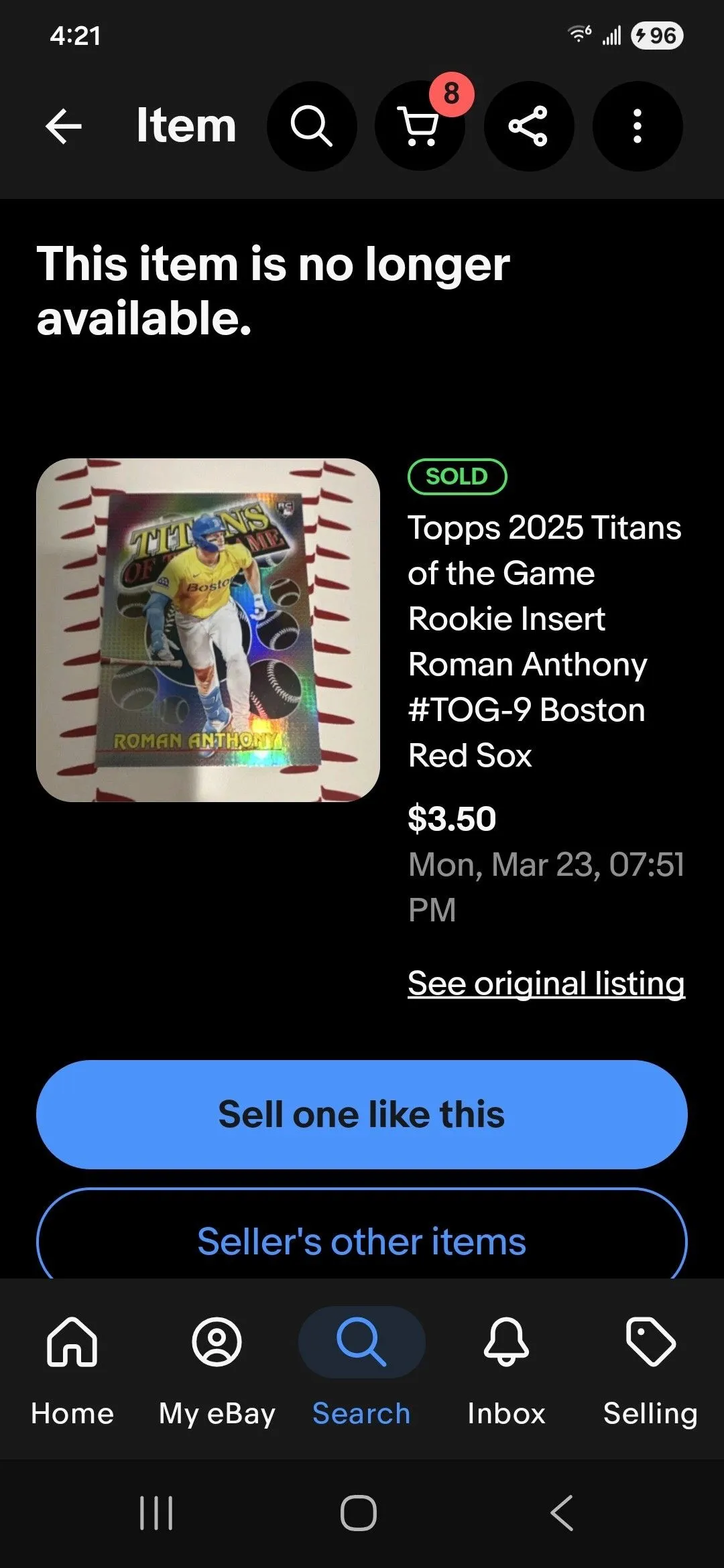Select the Search tab in bottom navigation

361,1370
